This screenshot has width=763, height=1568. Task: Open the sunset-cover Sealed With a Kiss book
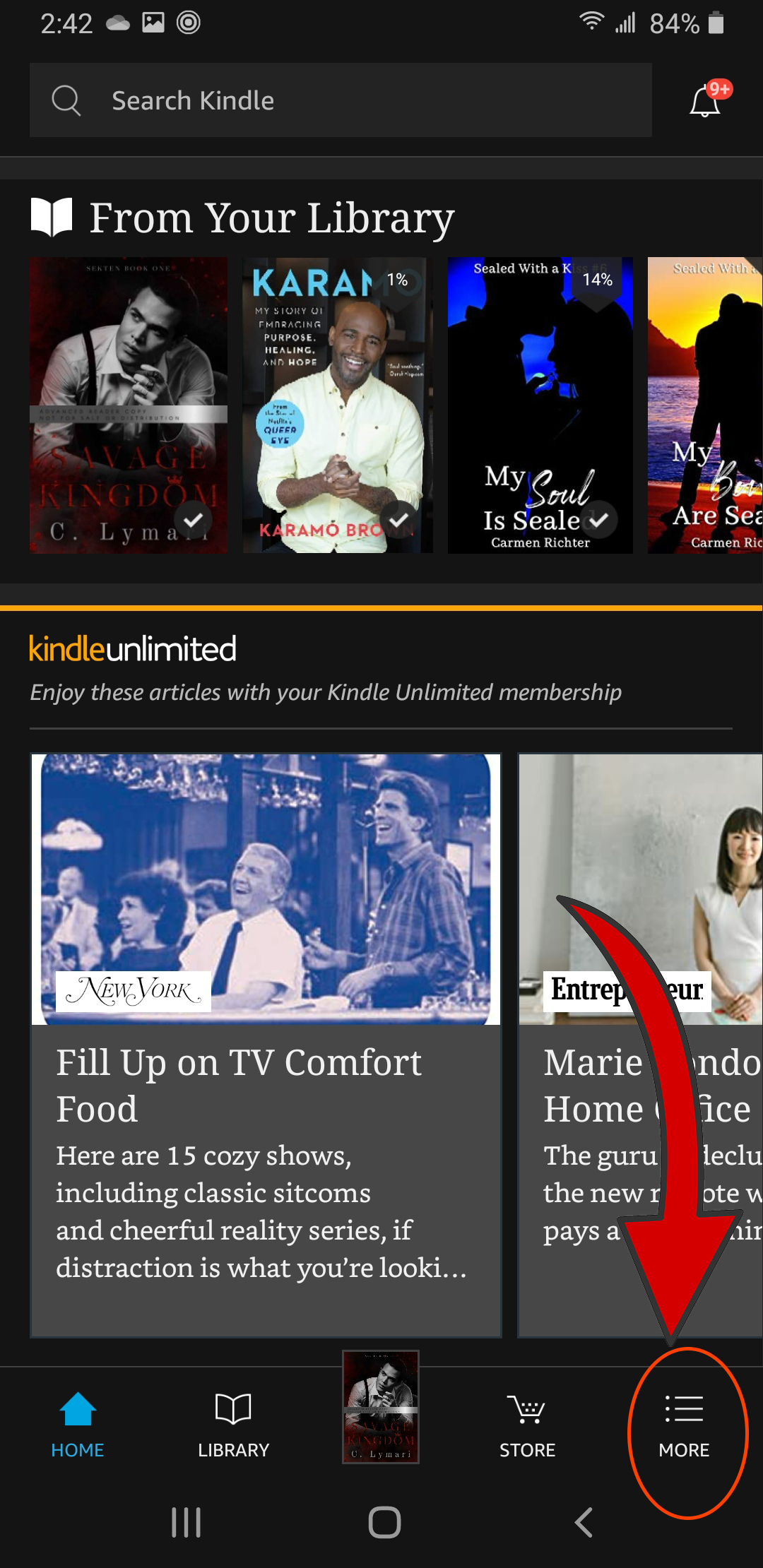(705, 405)
